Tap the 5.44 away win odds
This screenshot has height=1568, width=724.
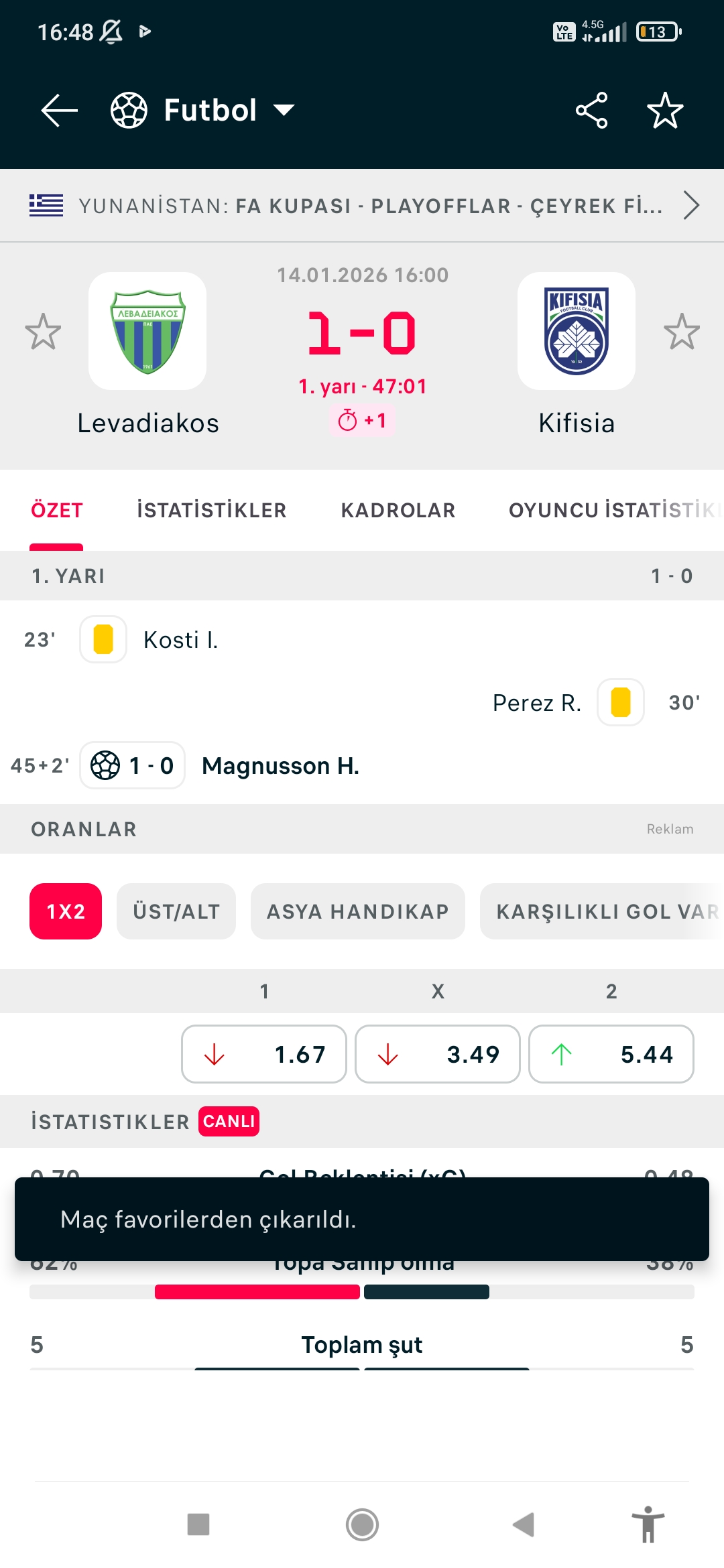611,1054
